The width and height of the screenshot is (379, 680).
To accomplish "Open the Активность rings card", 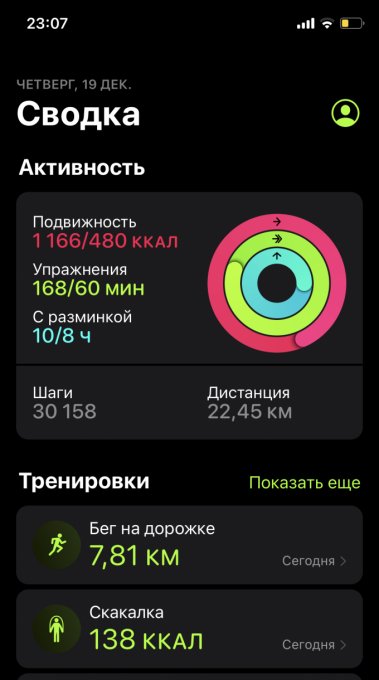I will tap(190, 316).
